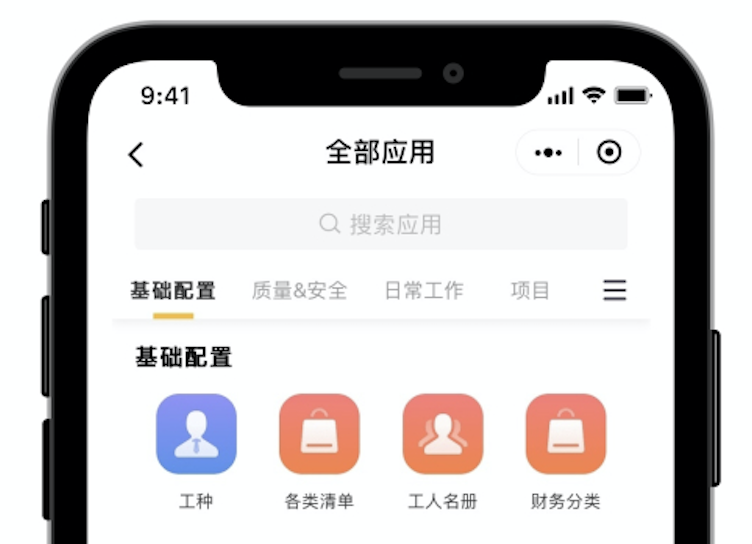Switch to the 项目 tab
The image size is (752, 544).
pyautogui.click(x=530, y=291)
